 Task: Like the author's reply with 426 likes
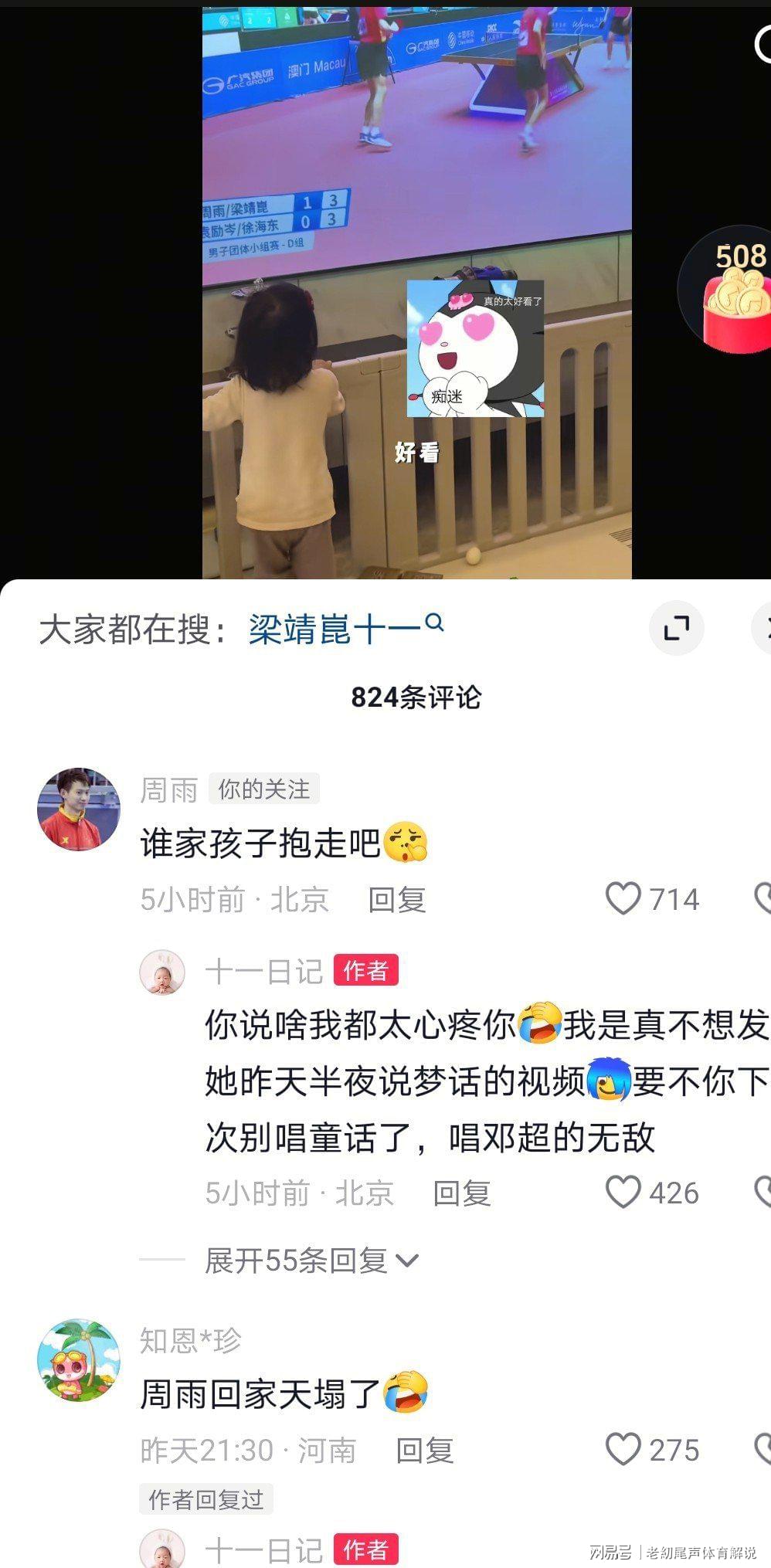pos(623,1193)
